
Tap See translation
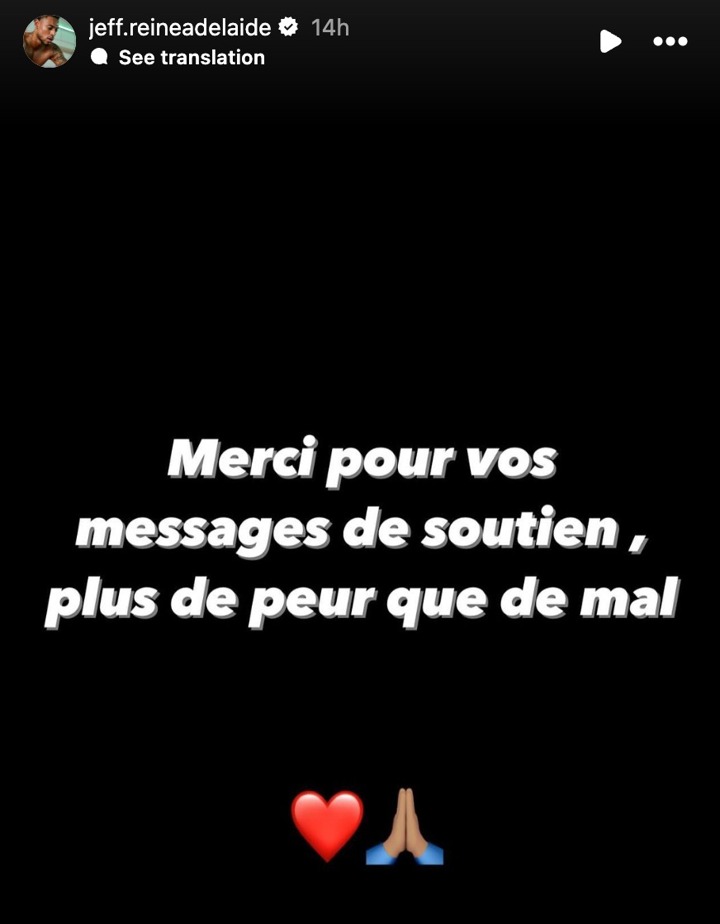[191, 58]
